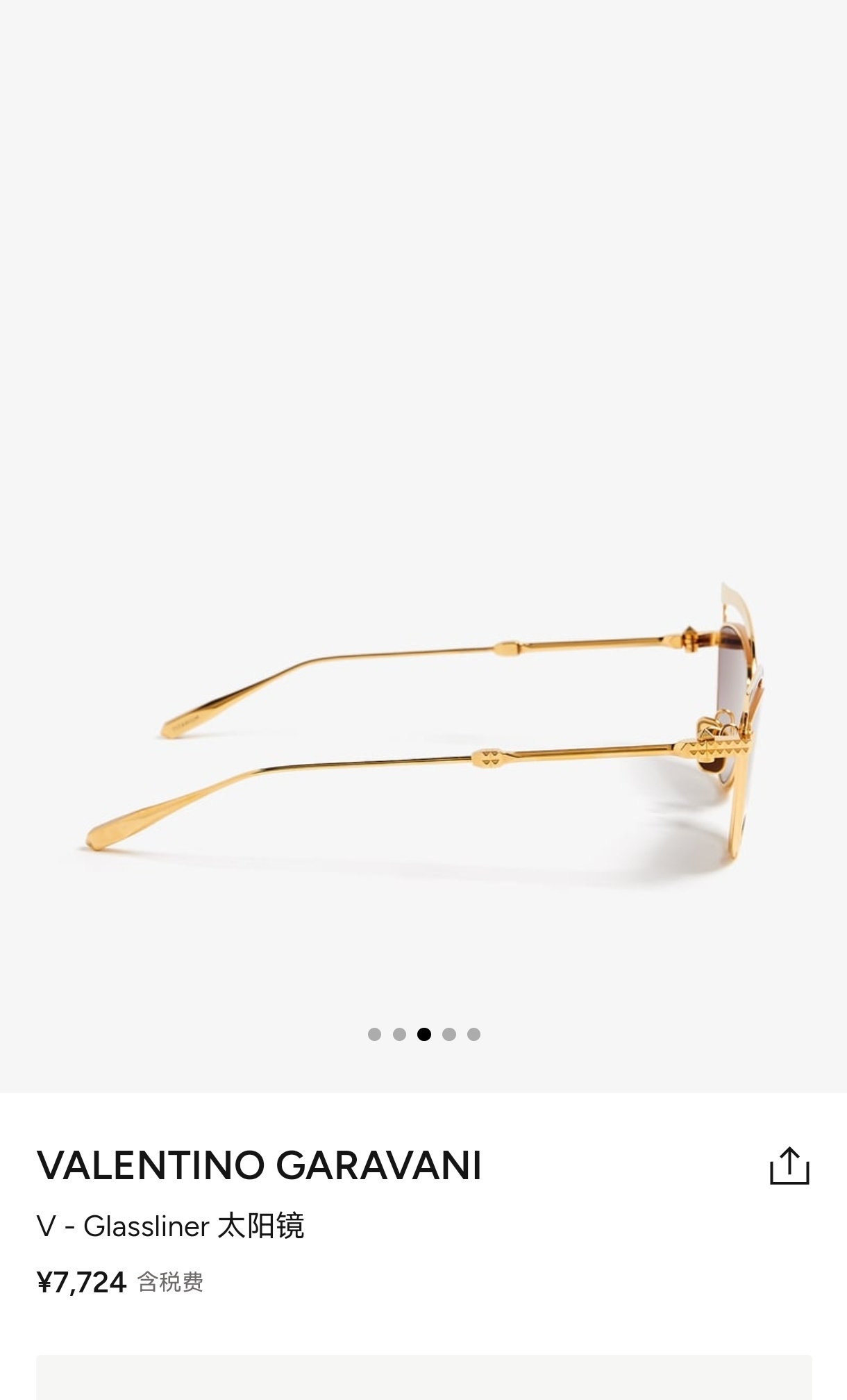The height and width of the screenshot is (1400, 847).
Task: Jump to the first gallery image dot
Action: click(x=374, y=1035)
